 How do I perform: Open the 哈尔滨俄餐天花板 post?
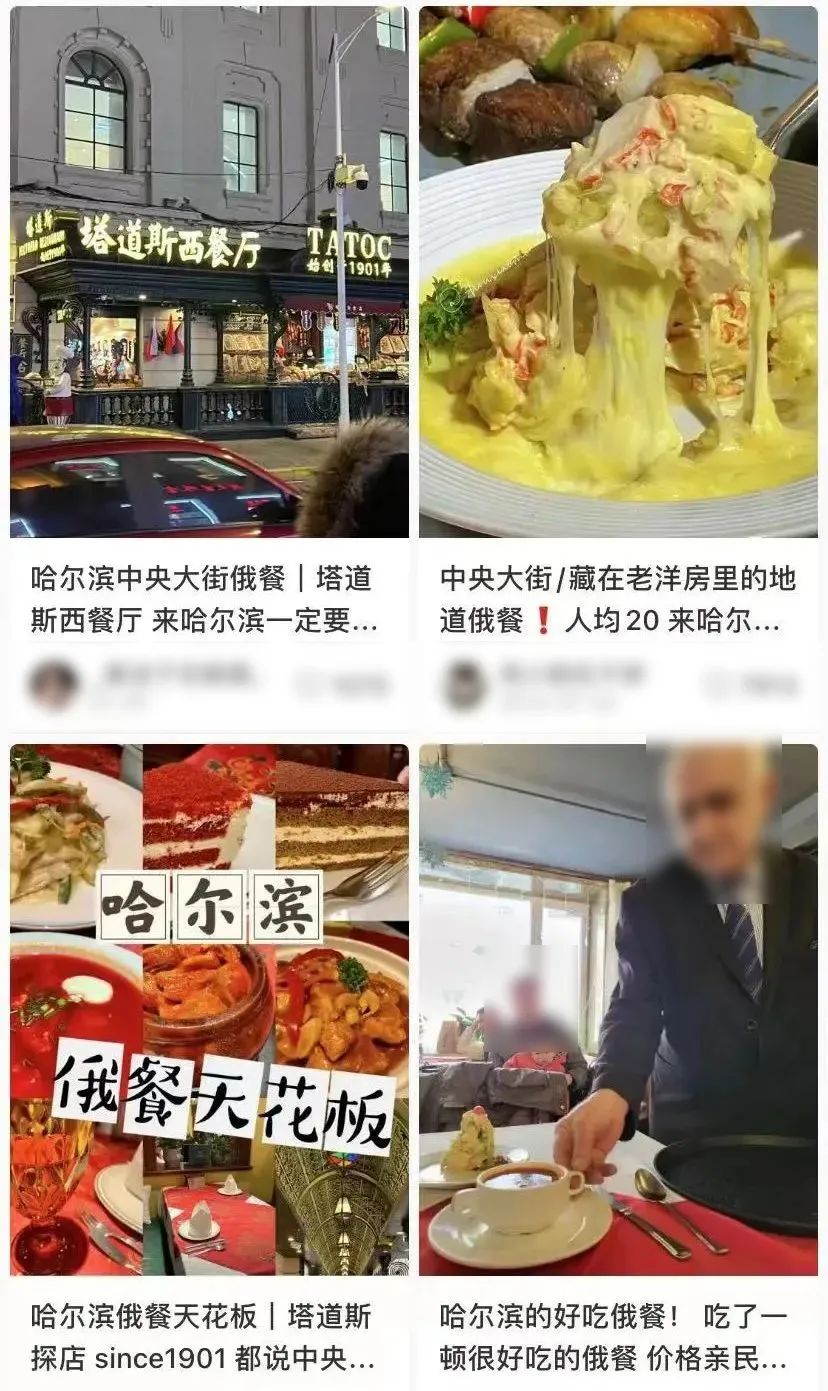[x=209, y=1008]
